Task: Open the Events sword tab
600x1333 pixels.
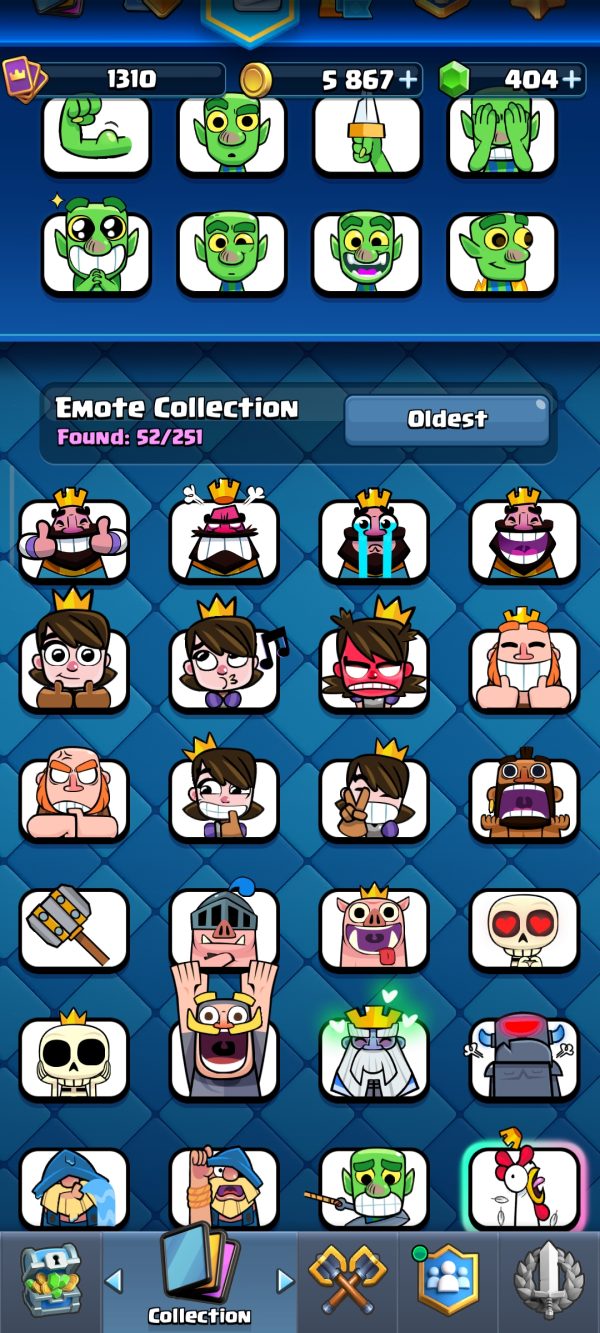Action: [549, 1281]
